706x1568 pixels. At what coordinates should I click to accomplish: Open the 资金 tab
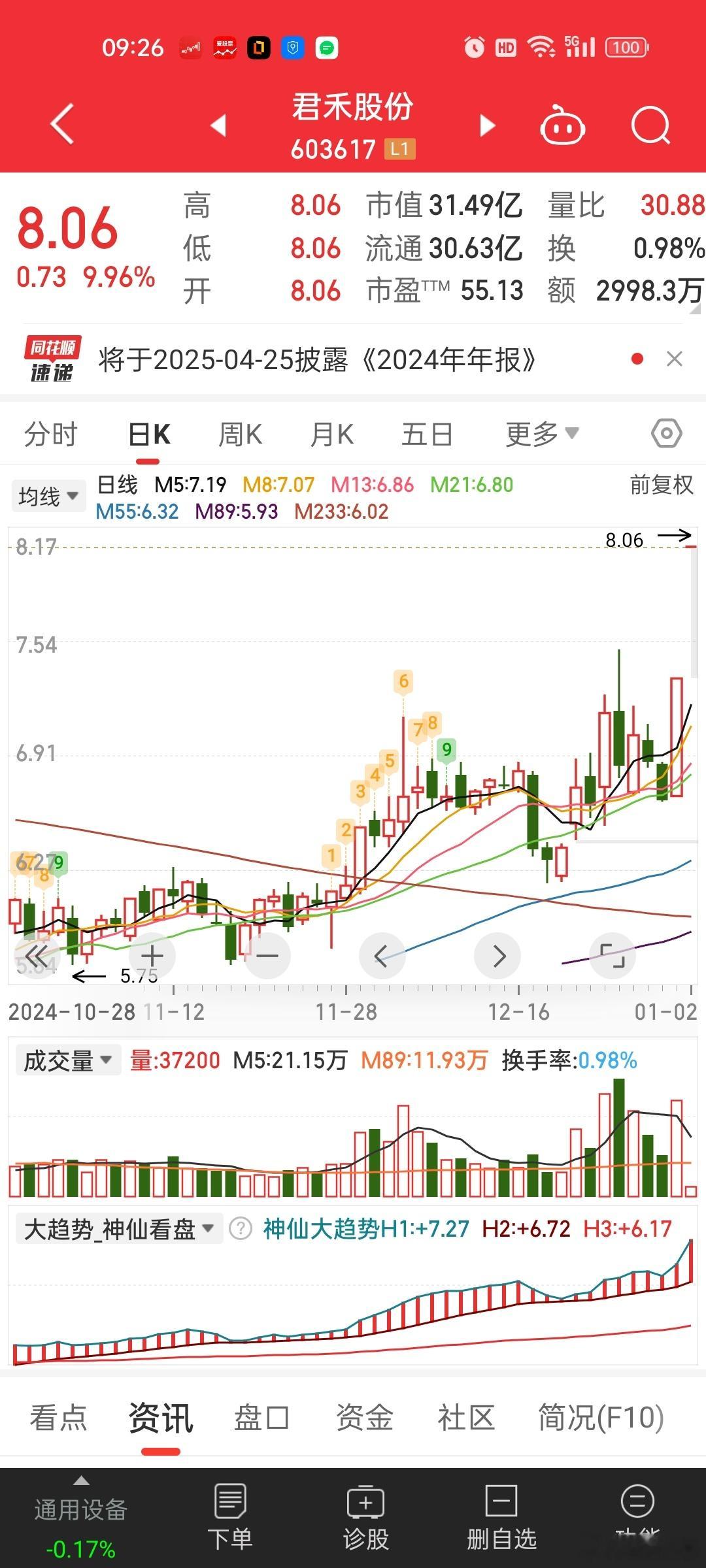coord(364,1417)
